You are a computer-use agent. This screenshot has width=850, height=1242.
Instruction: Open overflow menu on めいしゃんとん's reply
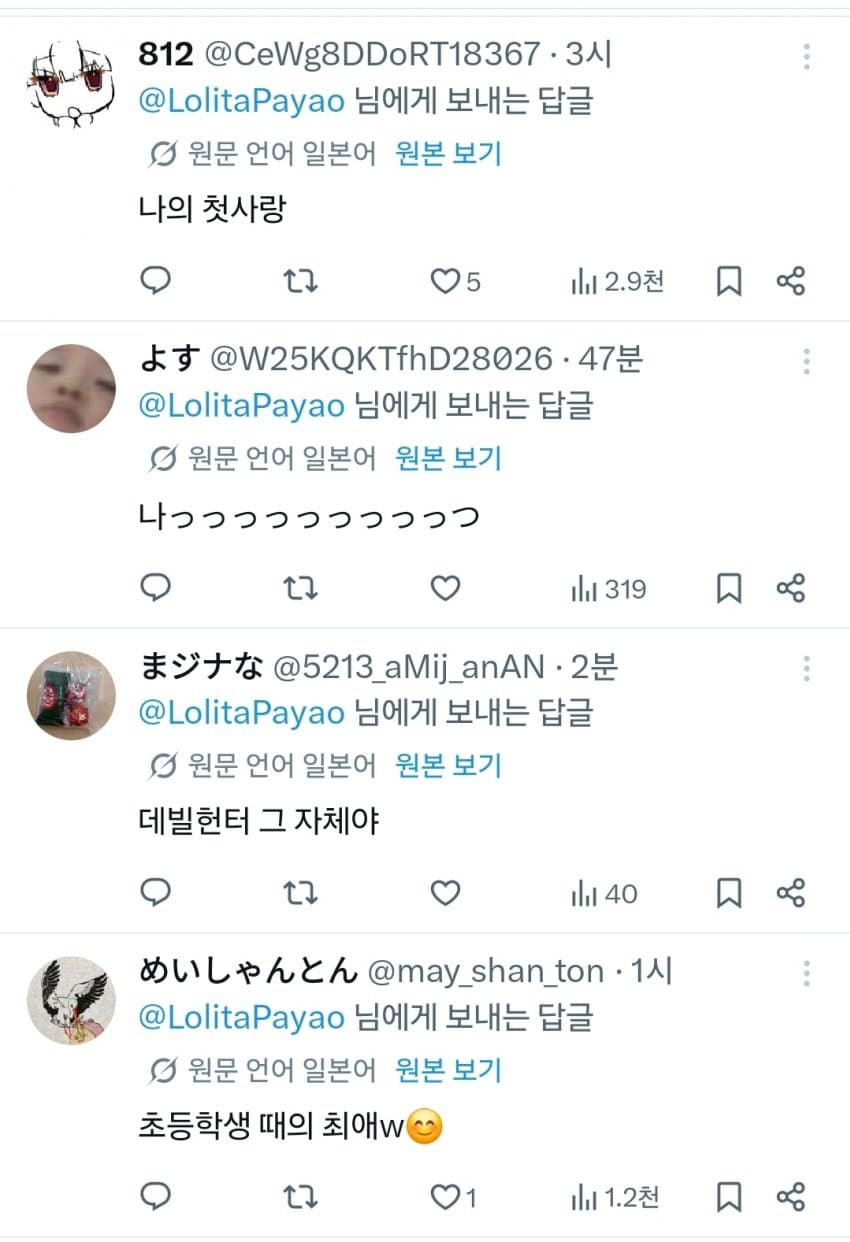pyautogui.click(x=806, y=973)
